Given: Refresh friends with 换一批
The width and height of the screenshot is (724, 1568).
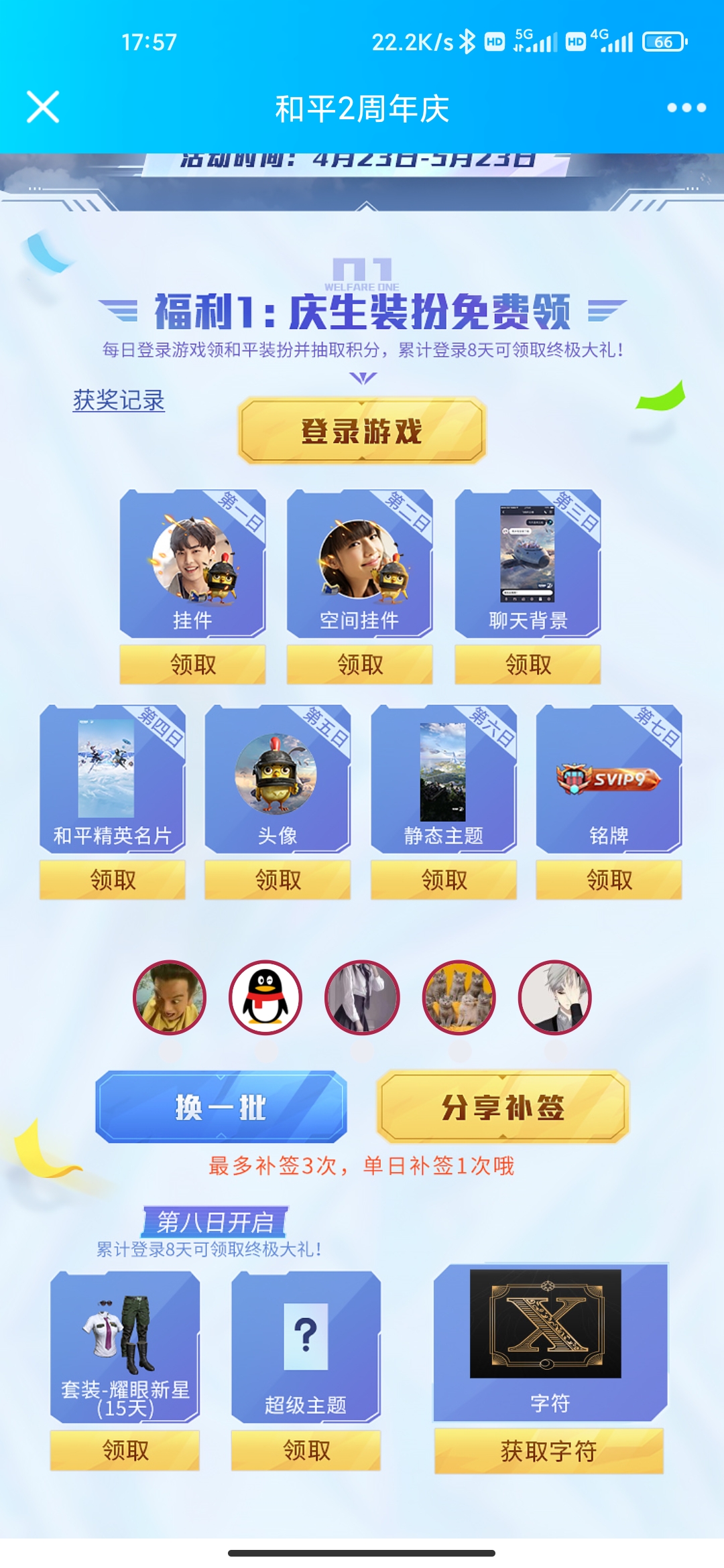Looking at the screenshot, I should click(221, 1107).
